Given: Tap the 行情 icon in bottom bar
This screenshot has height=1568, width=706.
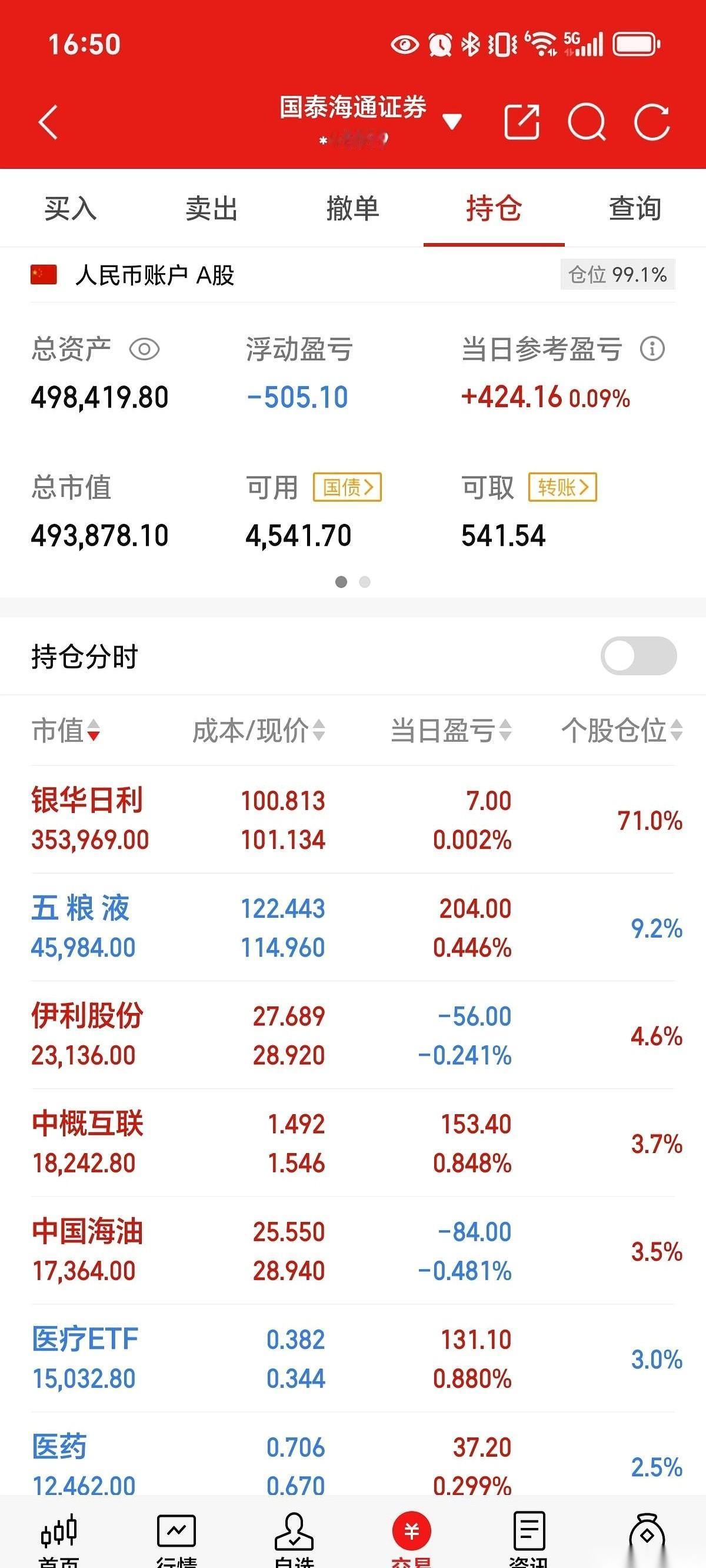Looking at the screenshot, I should pos(175,1528).
